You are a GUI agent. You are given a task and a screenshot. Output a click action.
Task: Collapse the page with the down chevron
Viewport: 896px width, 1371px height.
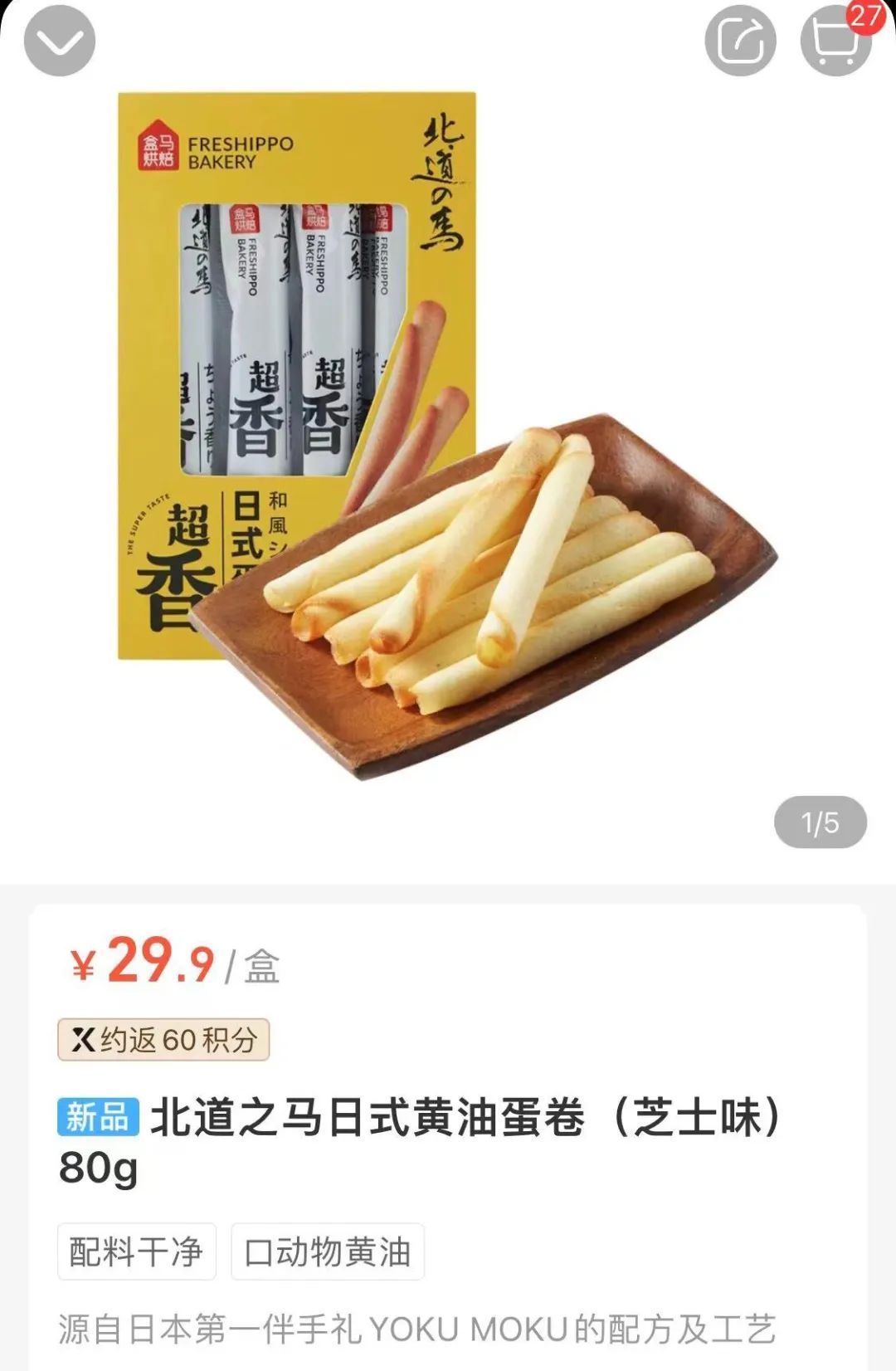click(x=59, y=42)
